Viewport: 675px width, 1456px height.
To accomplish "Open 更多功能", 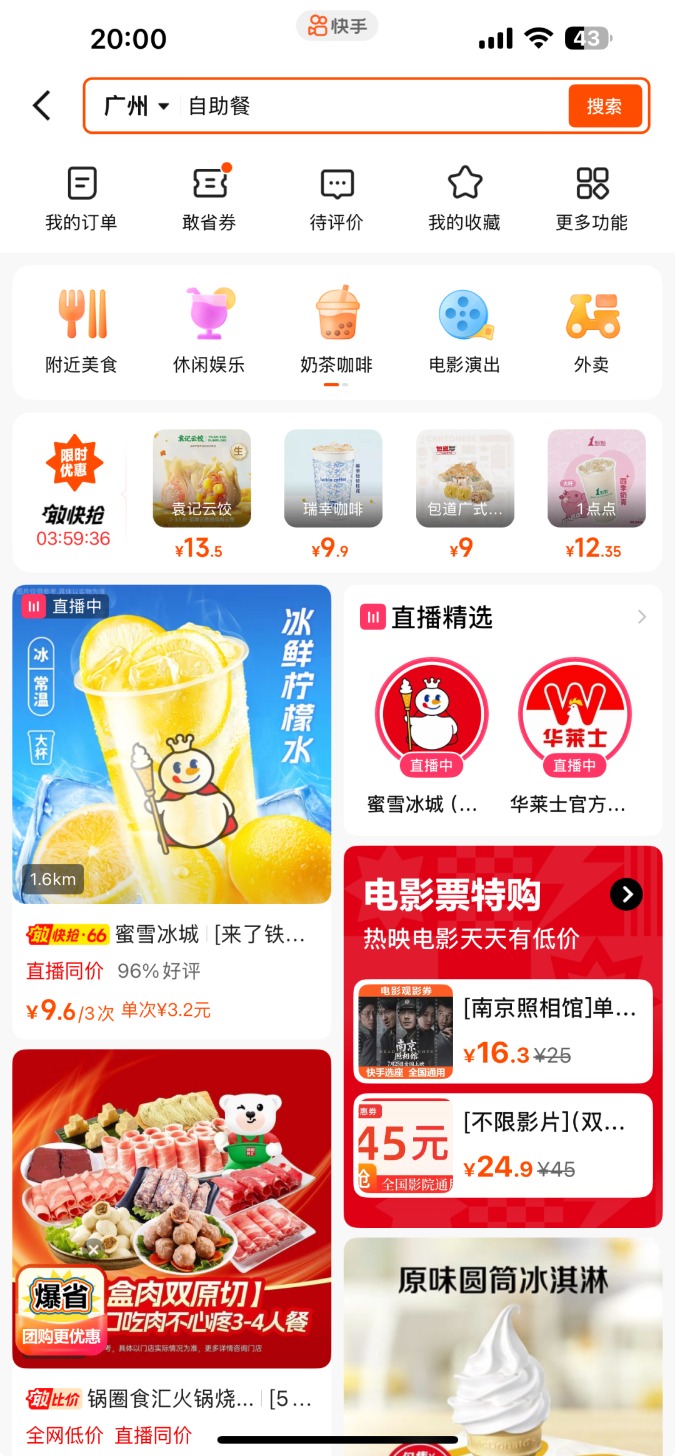I will tap(592, 198).
